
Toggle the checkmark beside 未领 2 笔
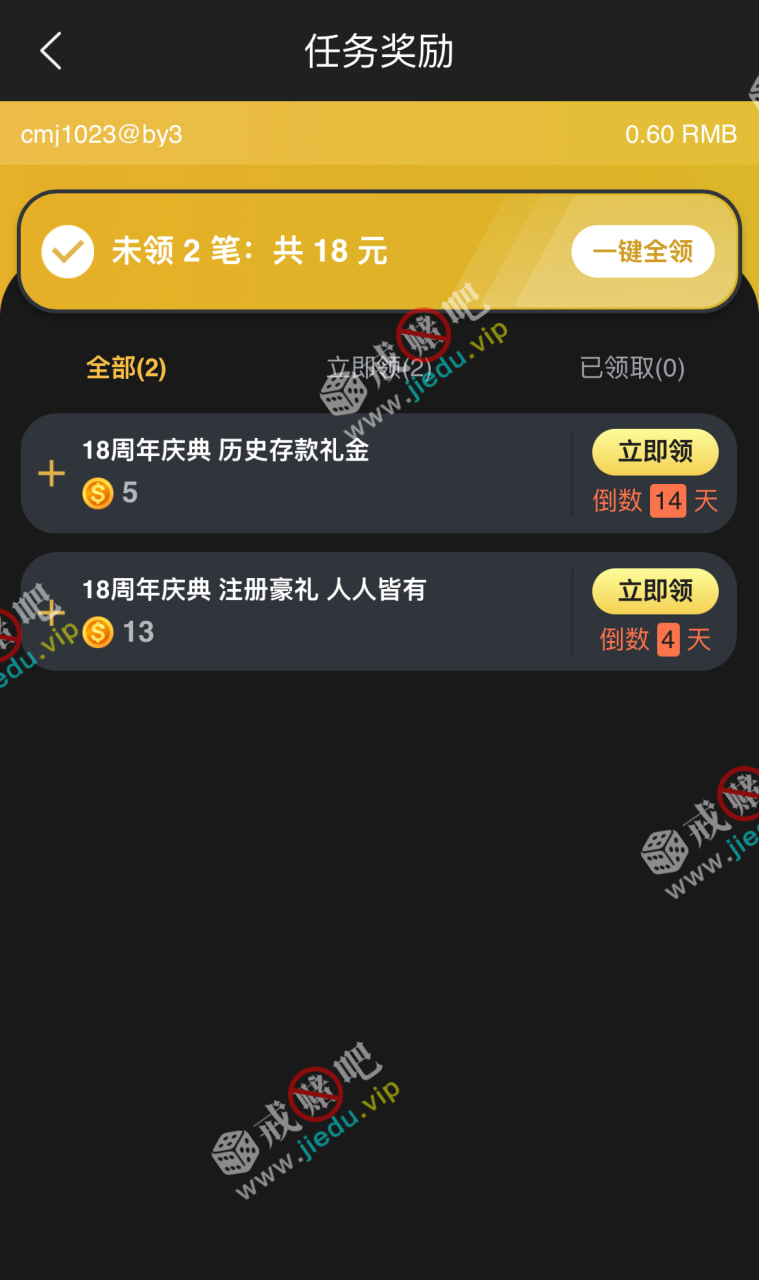tap(67, 251)
